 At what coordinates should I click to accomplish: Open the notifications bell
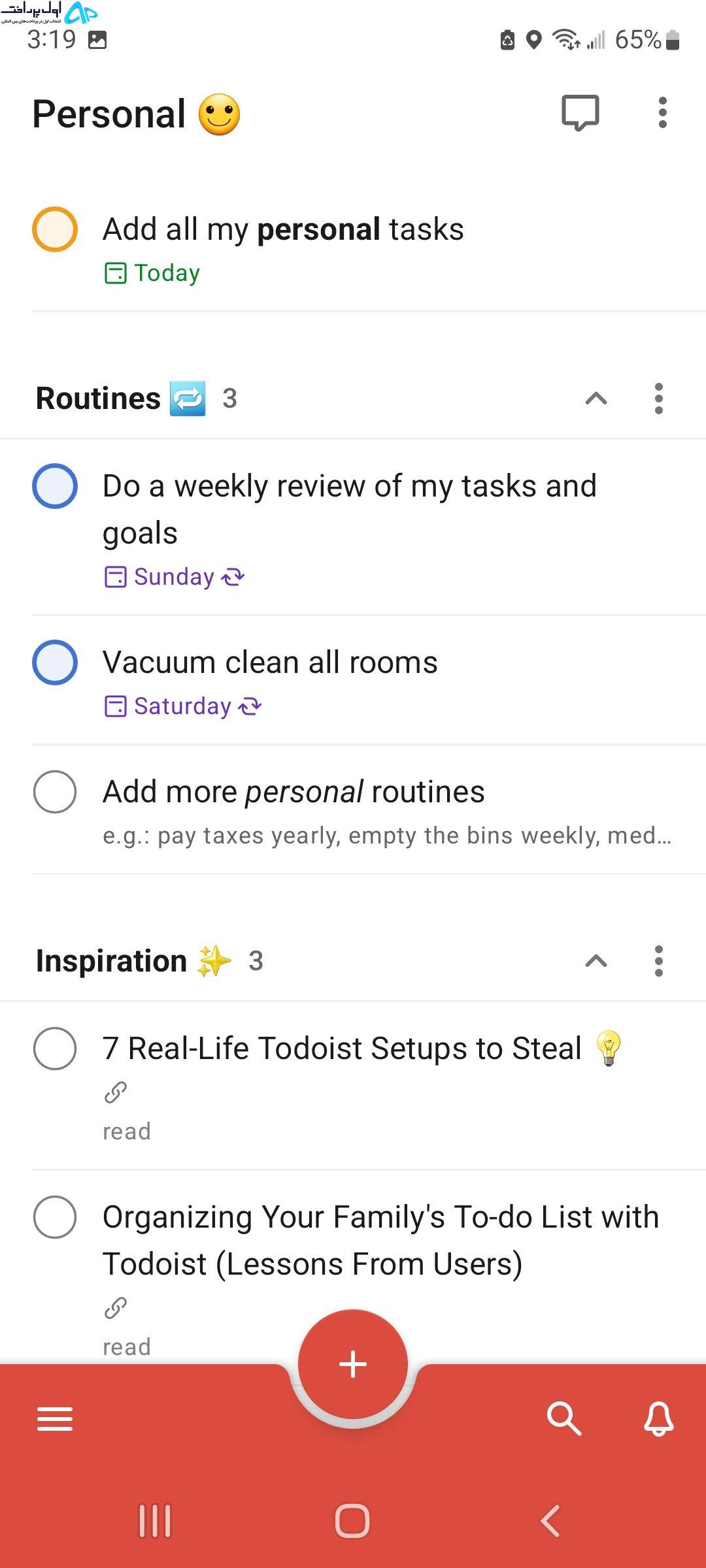coord(659,1418)
